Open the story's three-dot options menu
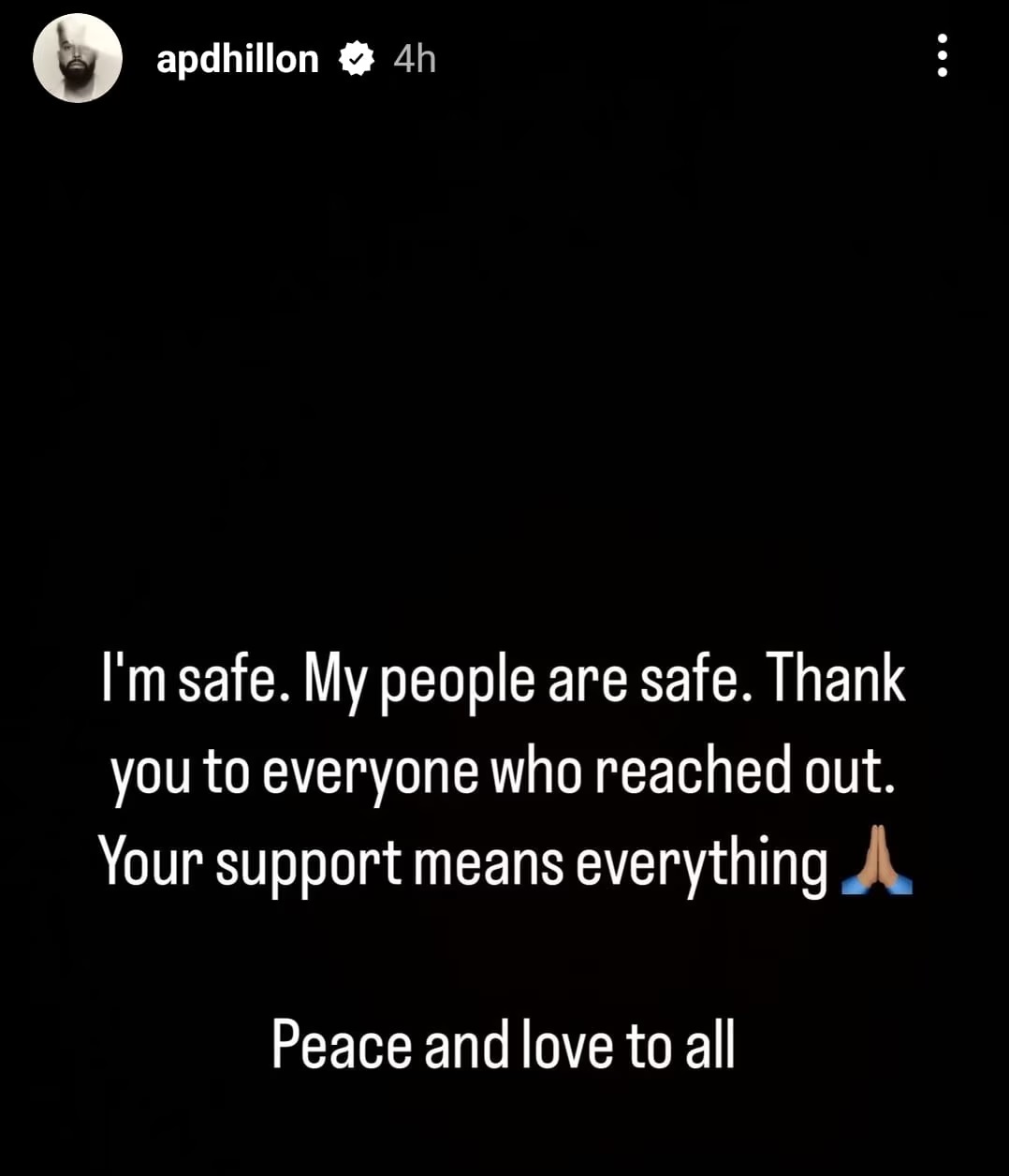The image size is (1009, 1176). pyautogui.click(x=942, y=57)
